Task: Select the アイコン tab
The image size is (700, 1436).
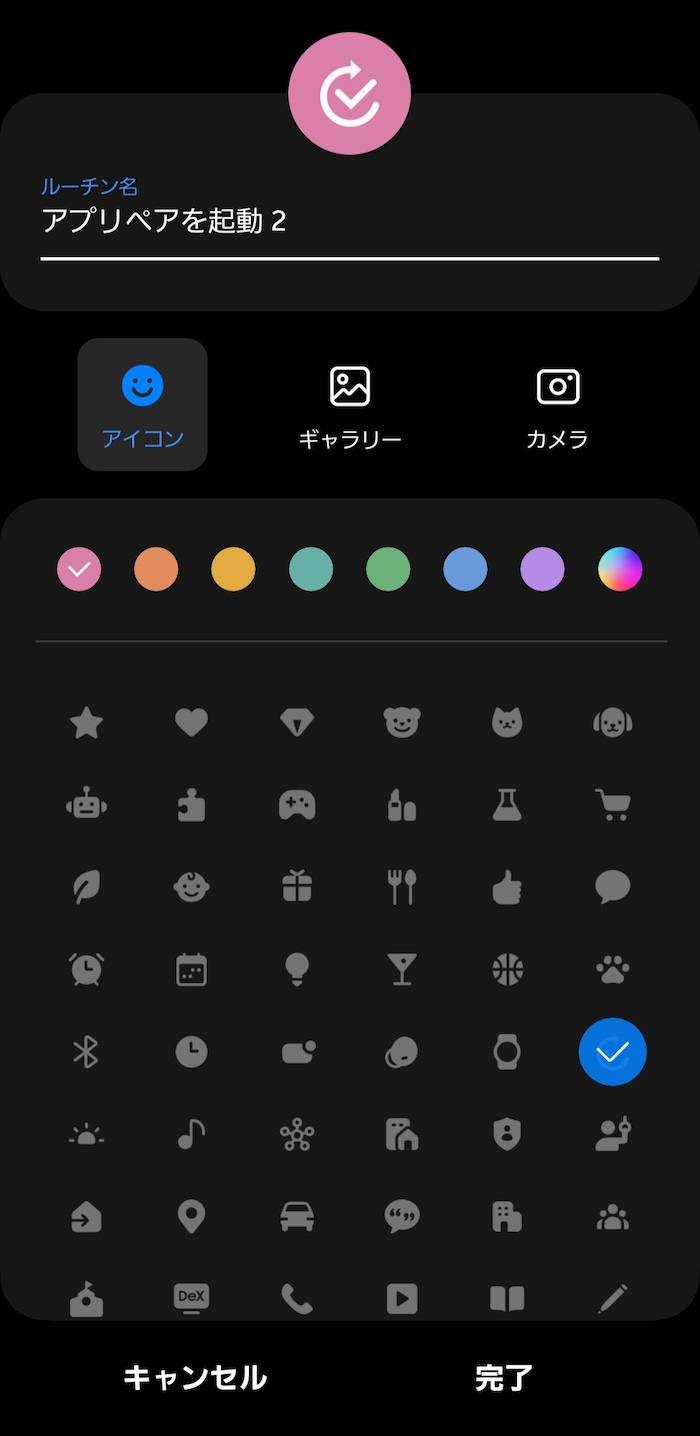Action: 142,405
